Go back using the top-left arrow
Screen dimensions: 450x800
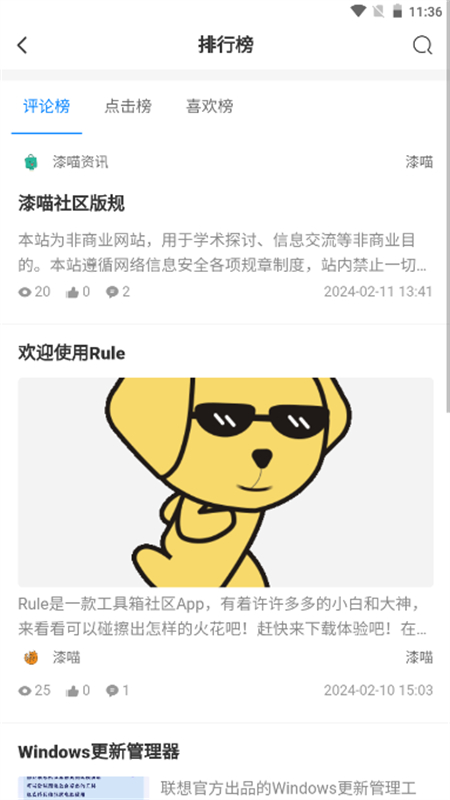(x=22, y=45)
